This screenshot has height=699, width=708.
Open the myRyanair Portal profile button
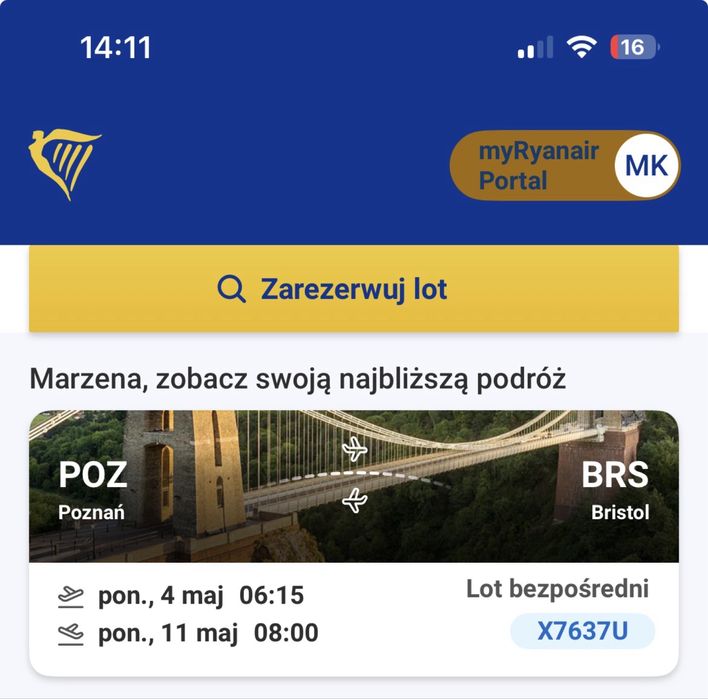pyautogui.click(x=565, y=166)
